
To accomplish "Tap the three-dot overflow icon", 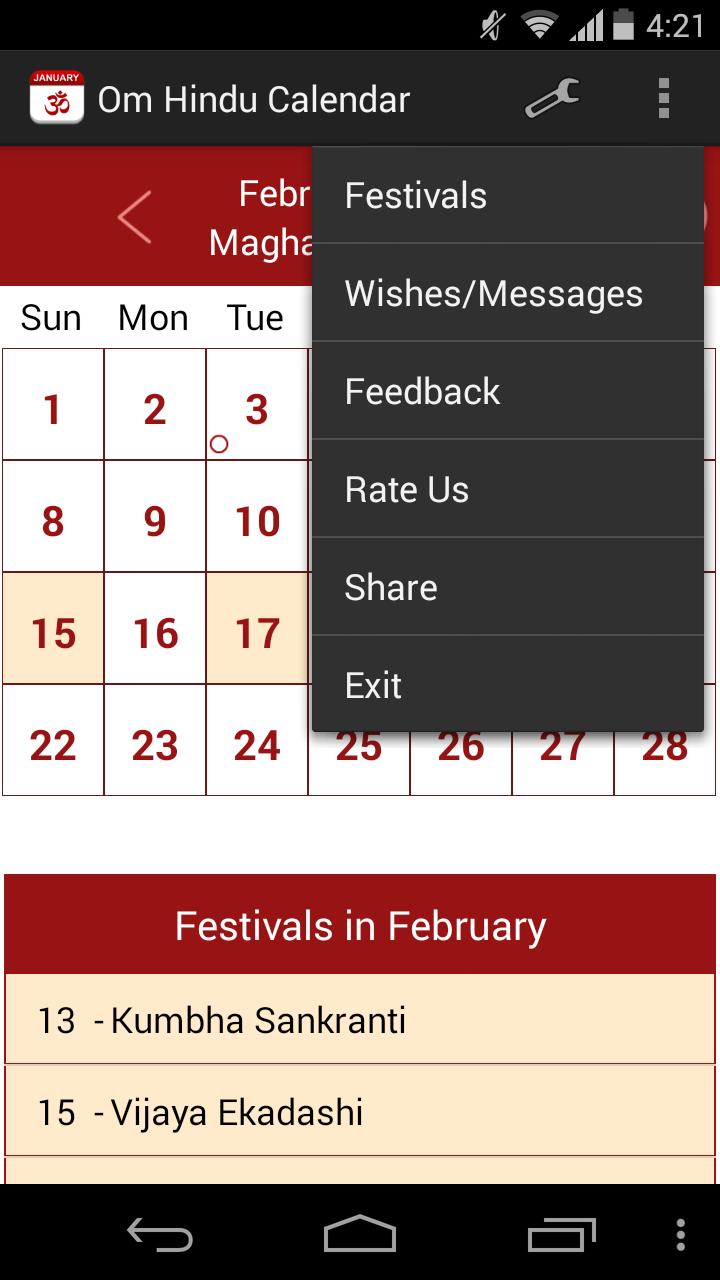I will click(x=663, y=99).
